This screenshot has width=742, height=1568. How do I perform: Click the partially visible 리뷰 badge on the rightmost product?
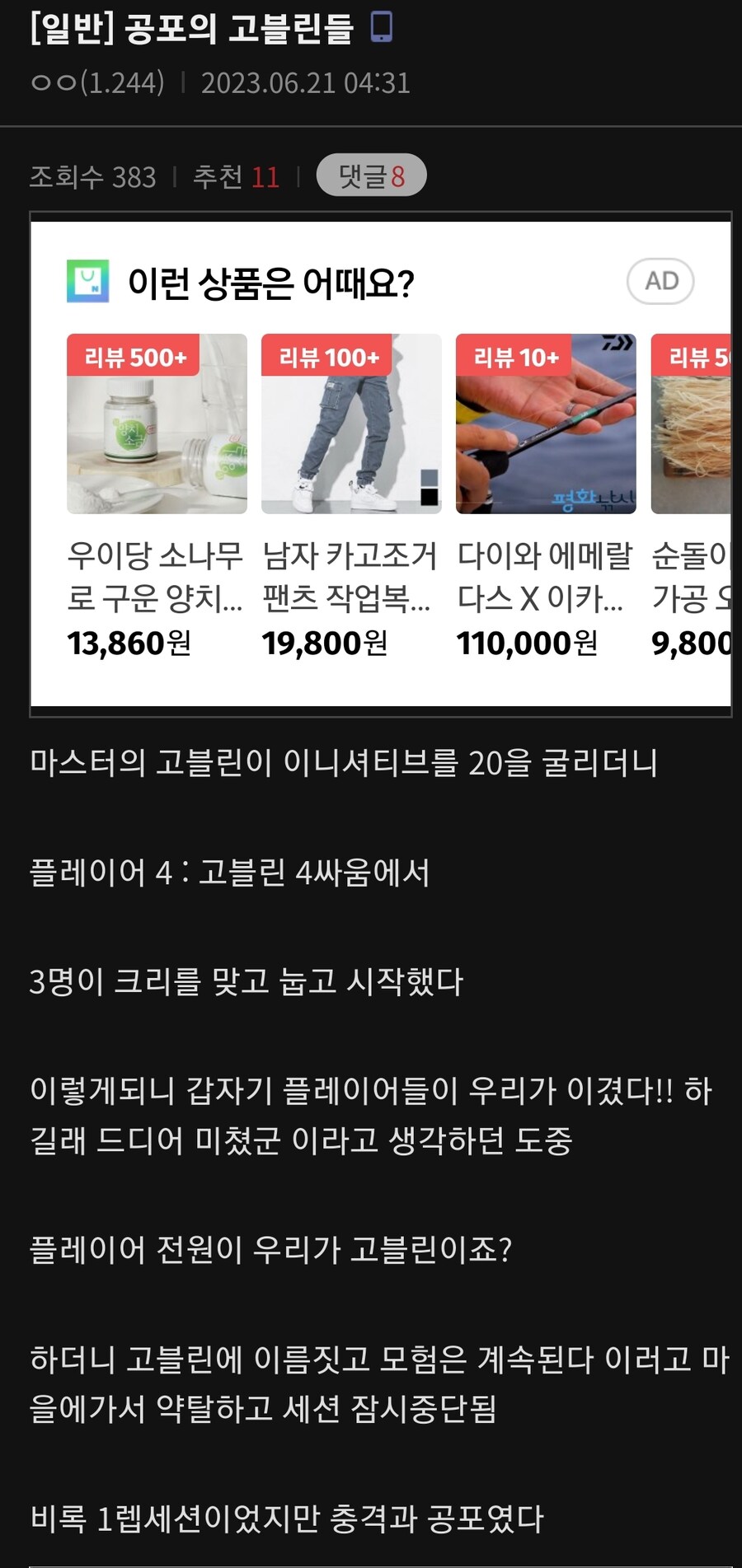click(x=695, y=357)
